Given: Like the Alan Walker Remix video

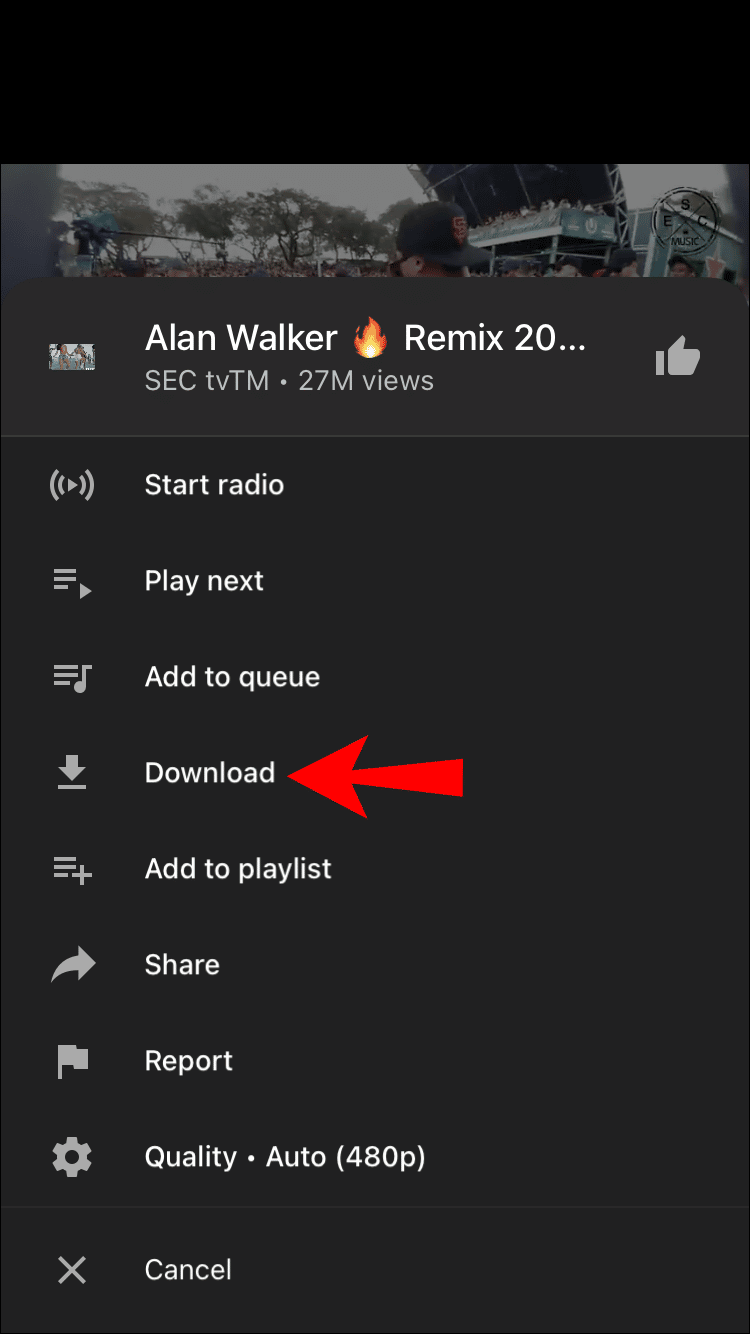Looking at the screenshot, I should coord(677,357).
